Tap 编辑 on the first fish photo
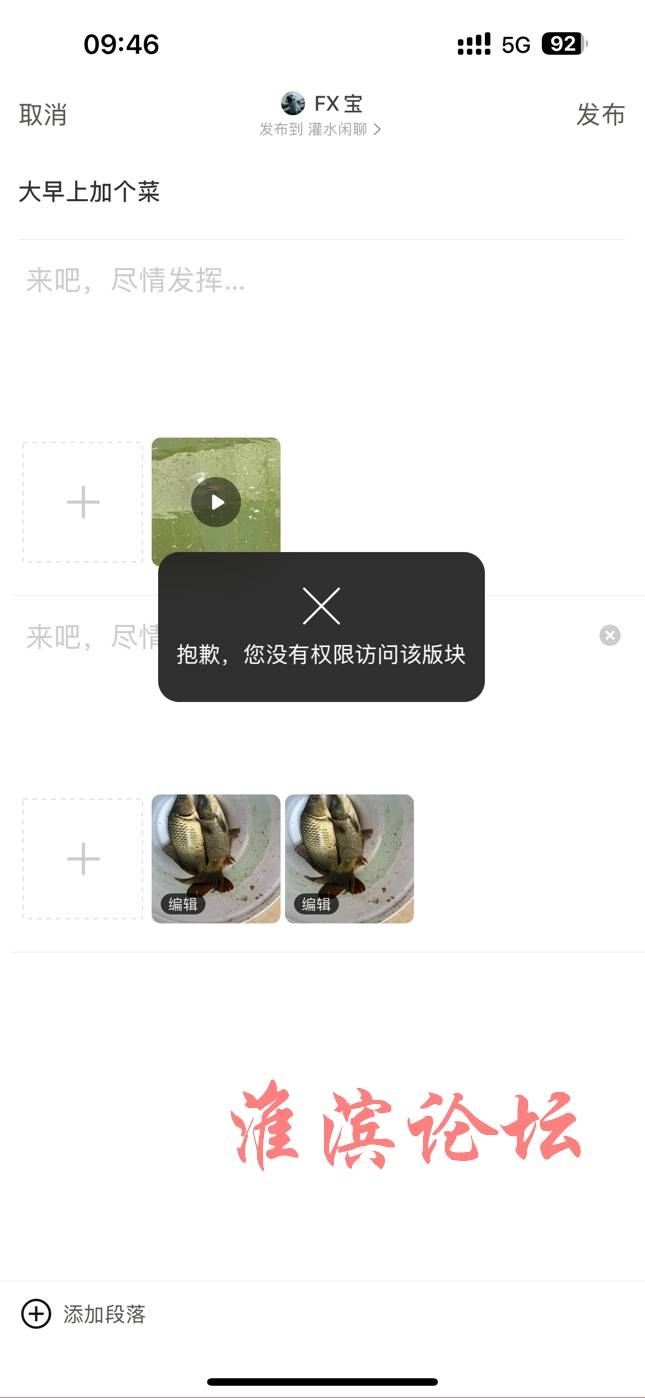This screenshot has width=645, height=1398. pyautogui.click(x=183, y=904)
